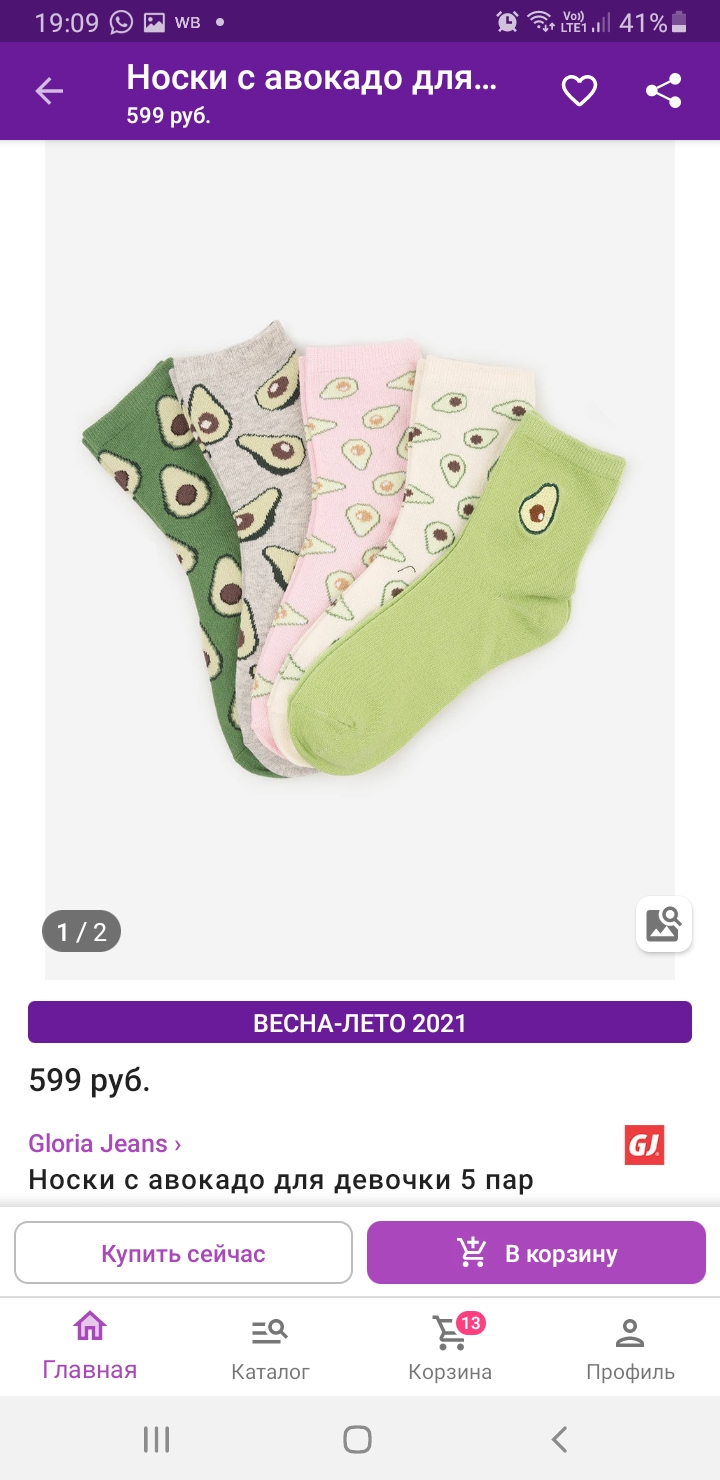Search for similar items by photo

click(x=664, y=924)
